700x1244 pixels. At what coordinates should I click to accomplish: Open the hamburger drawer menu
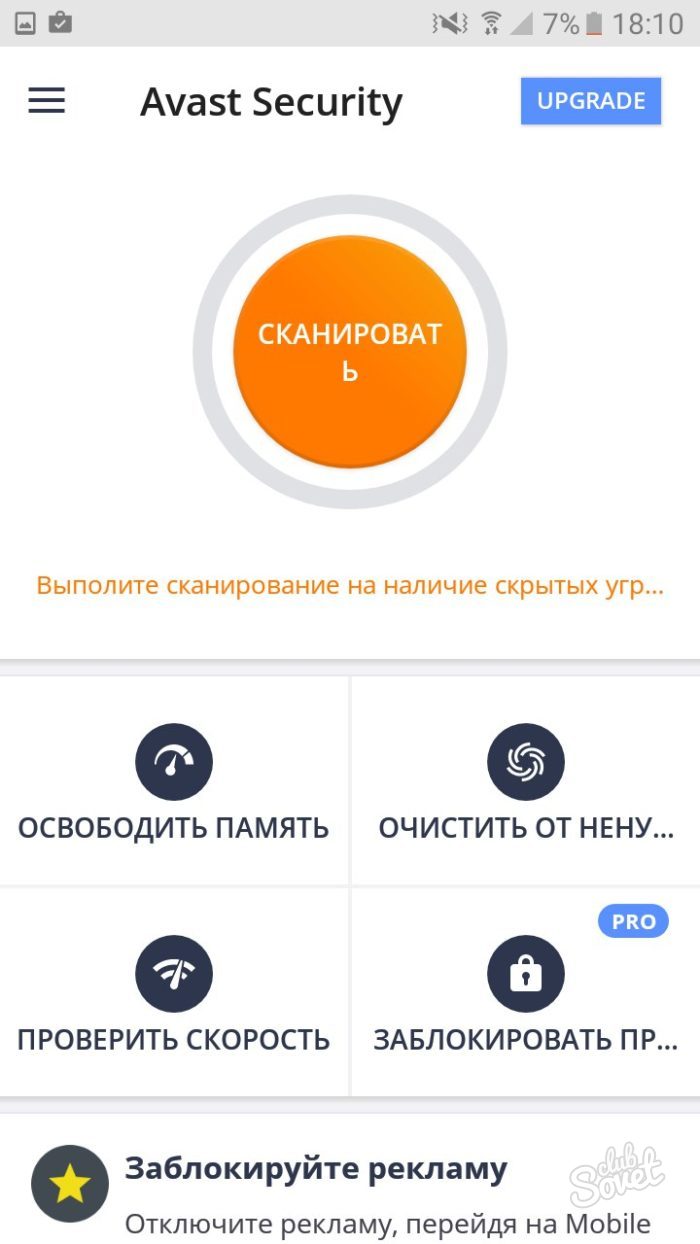[47, 101]
